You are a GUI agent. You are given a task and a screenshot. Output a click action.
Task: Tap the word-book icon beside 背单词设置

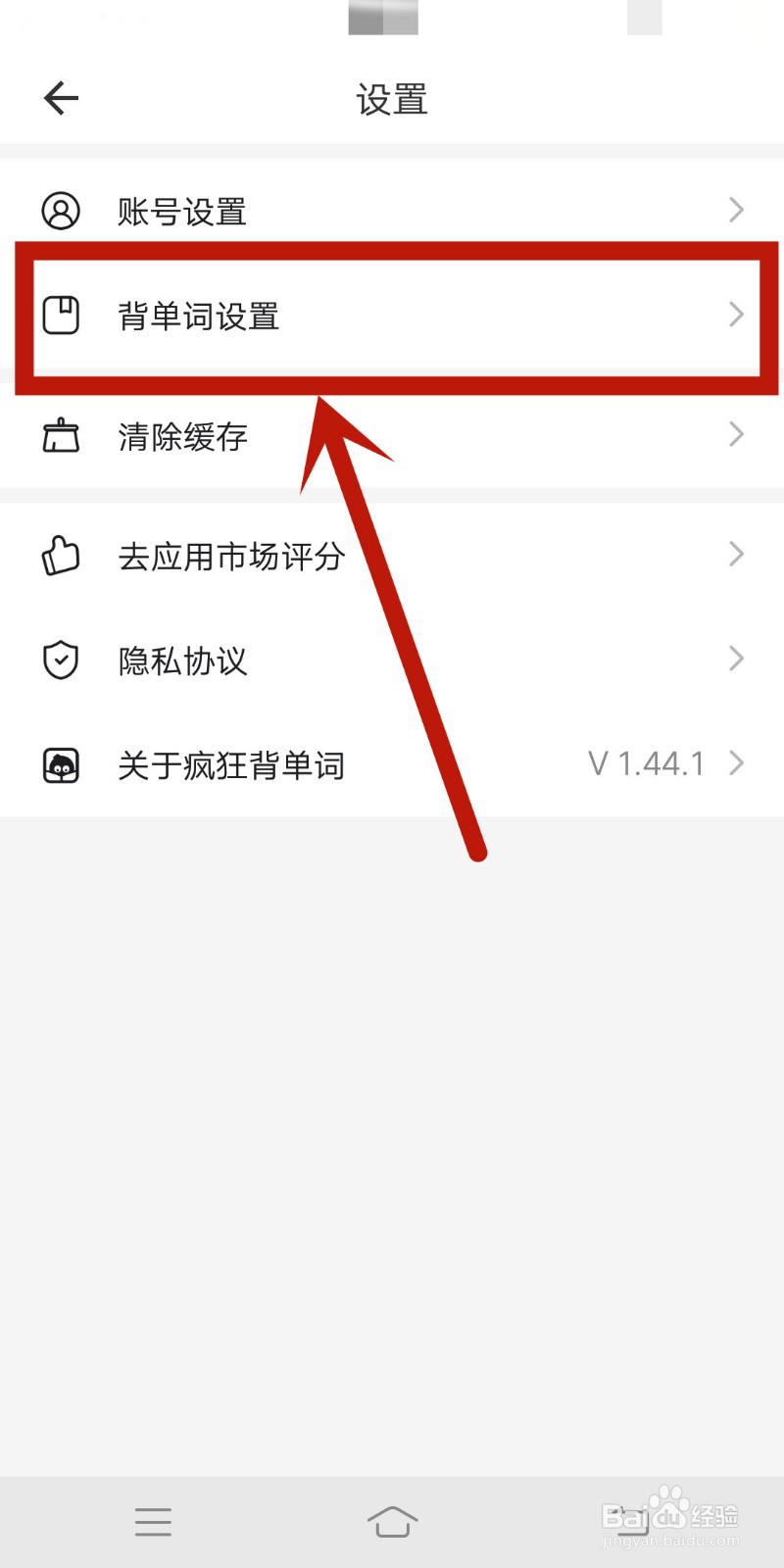(x=61, y=315)
